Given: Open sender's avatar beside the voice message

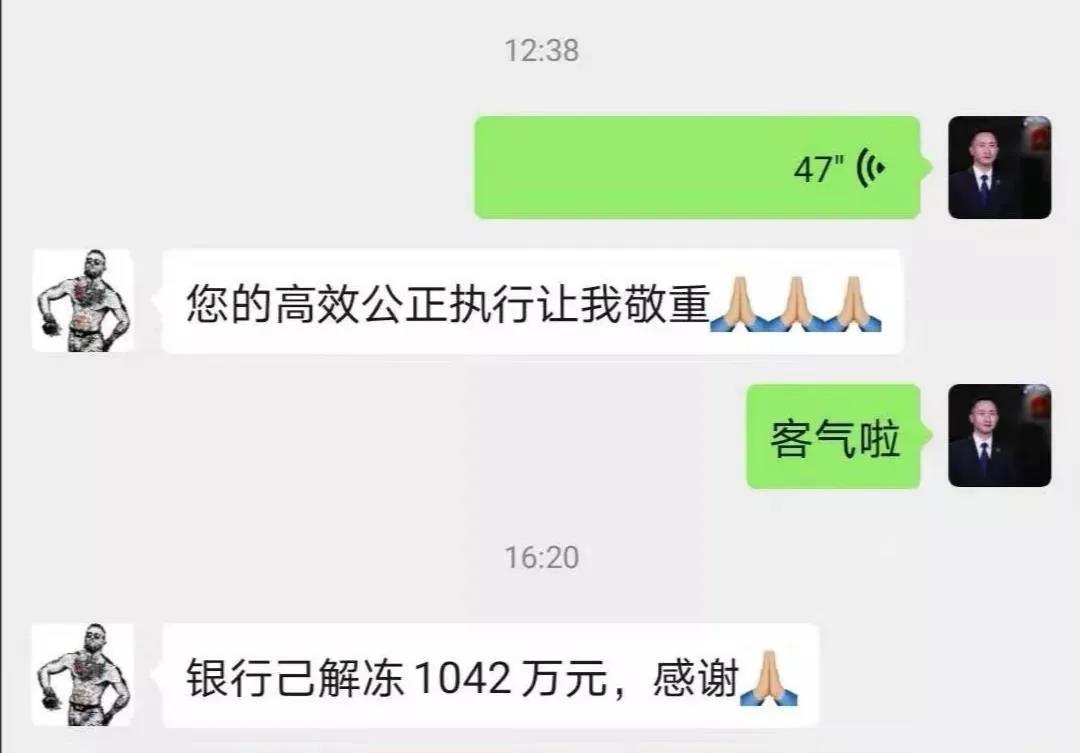Looking at the screenshot, I should pos(999,168).
